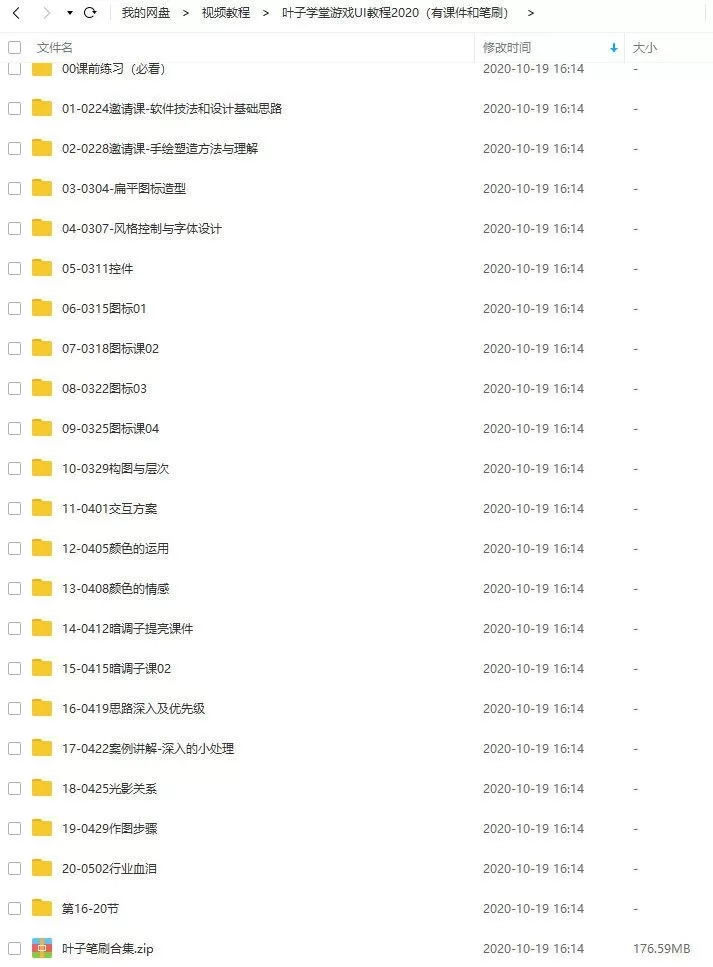The height and width of the screenshot is (967, 713).
Task: Select checkbox beside 第16-20节 folder
Action: pos(14,908)
